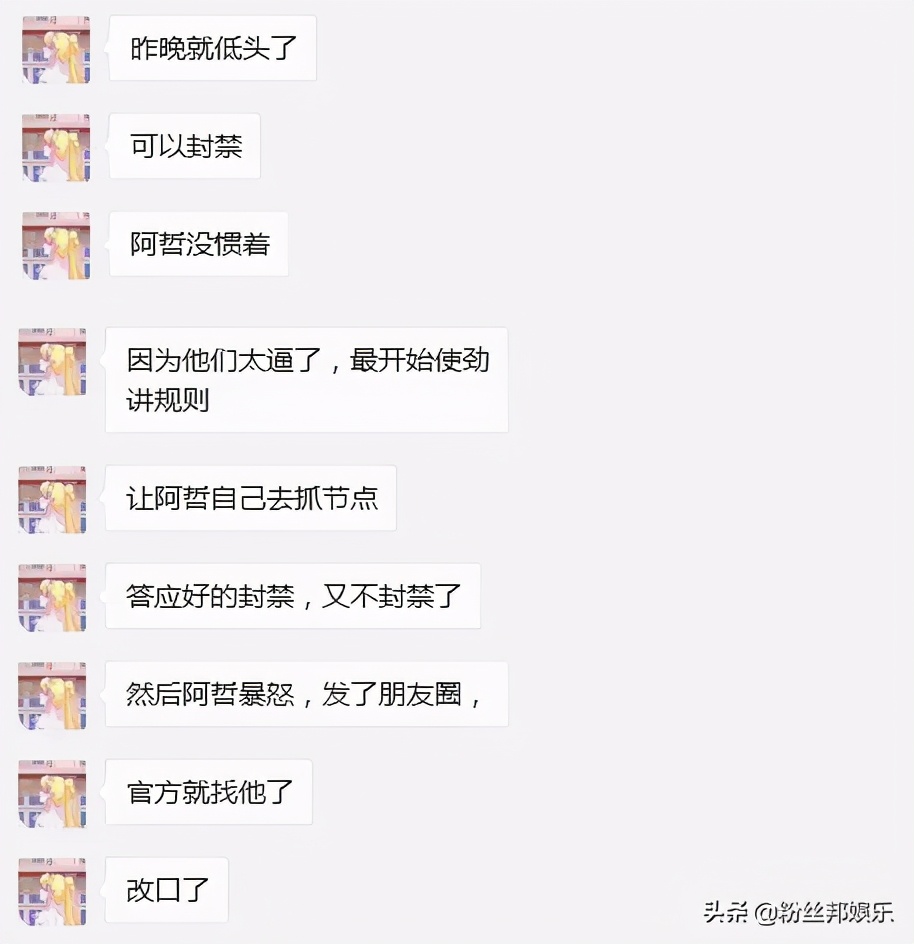Select the 可以封禁 chat bubble
This screenshot has width=914, height=944.
click(x=184, y=147)
